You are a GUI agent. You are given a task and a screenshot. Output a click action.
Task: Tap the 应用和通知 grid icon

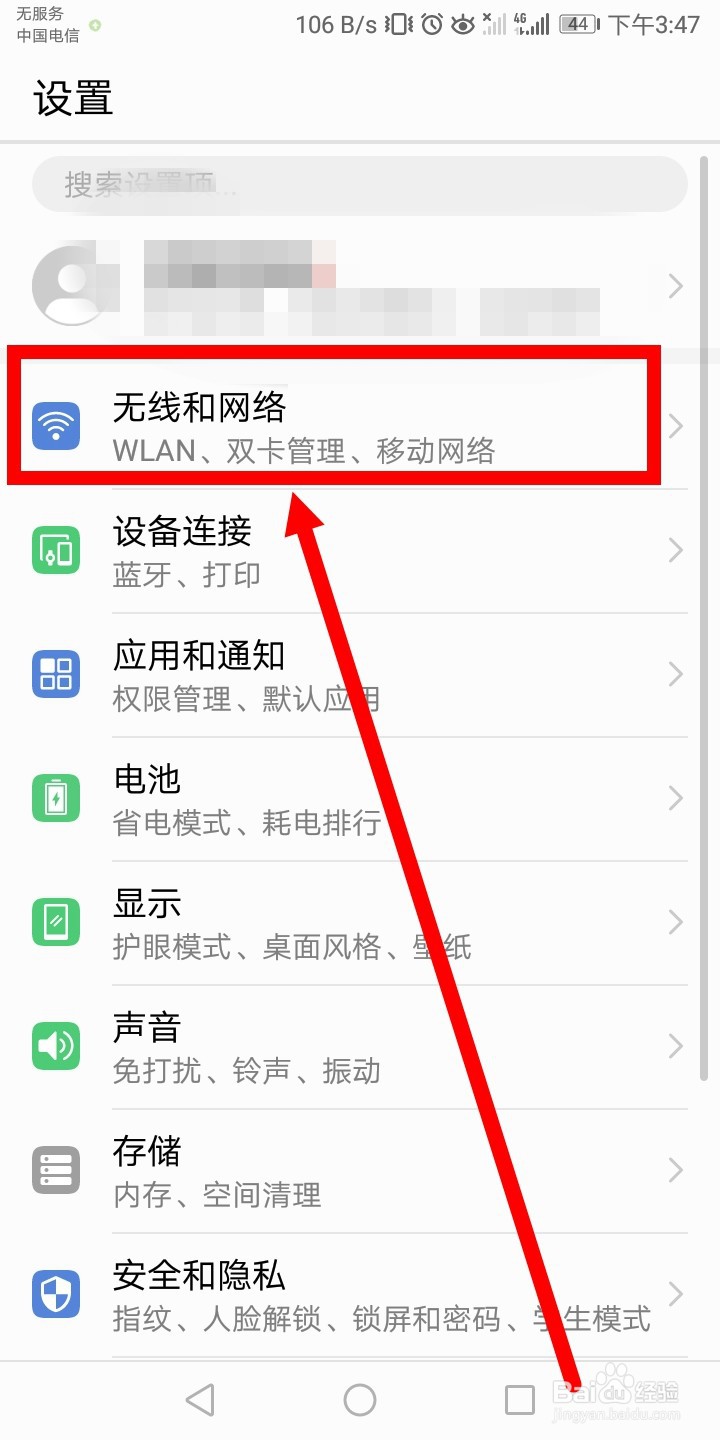point(55,674)
